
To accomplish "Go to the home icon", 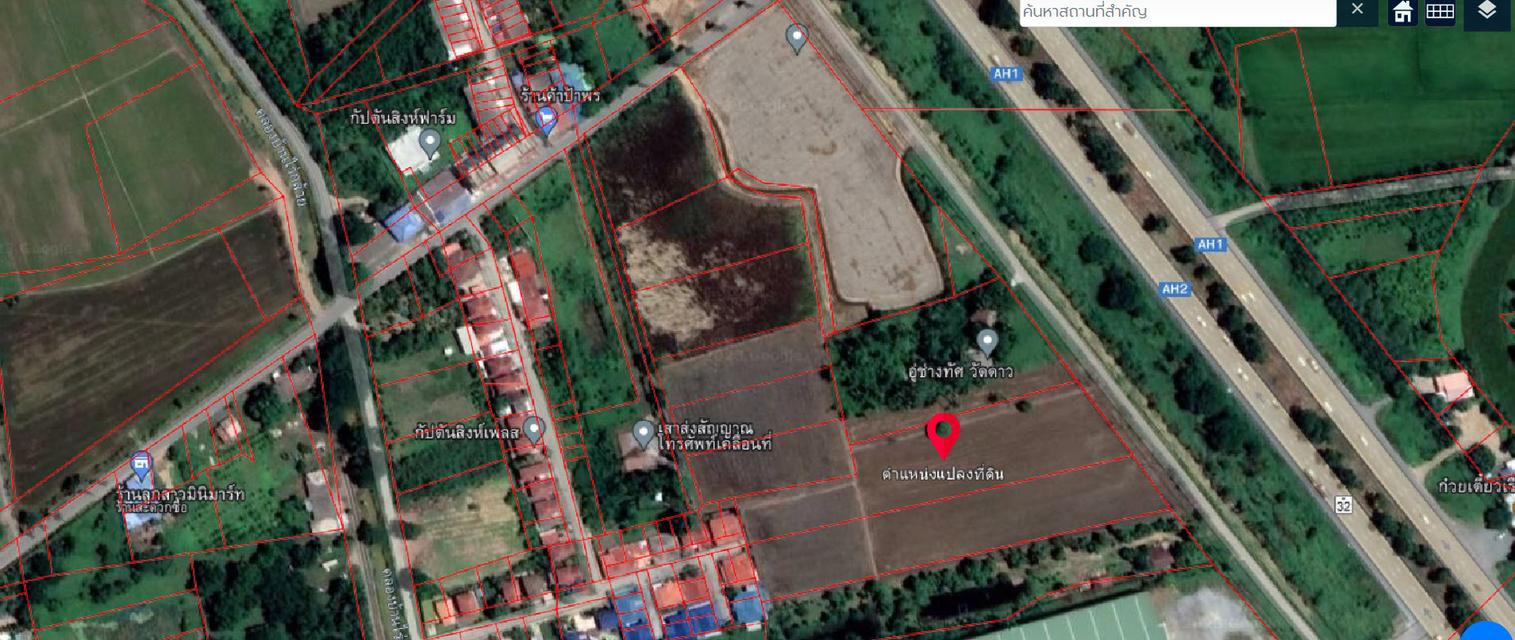I will pyautogui.click(x=1403, y=11).
